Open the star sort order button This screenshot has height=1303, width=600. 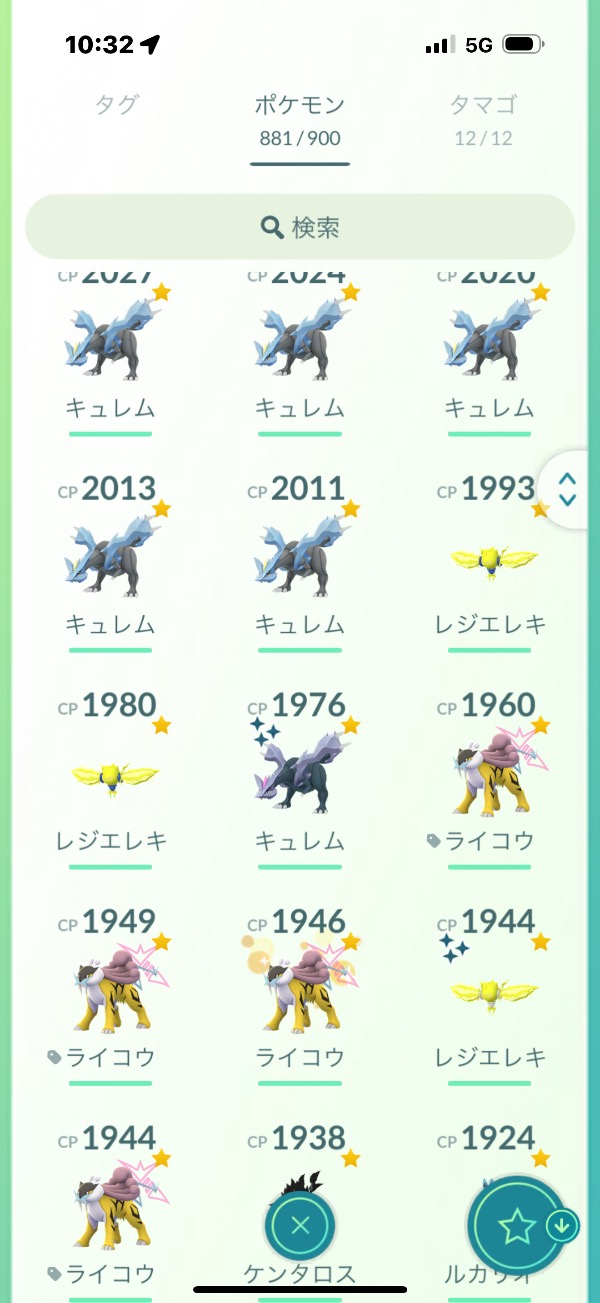517,1226
